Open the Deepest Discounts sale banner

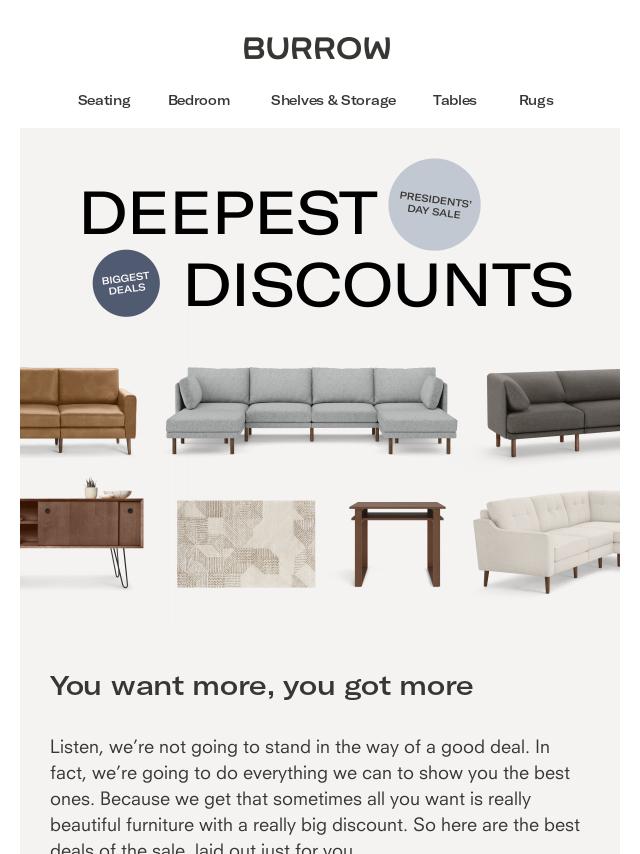[320, 380]
